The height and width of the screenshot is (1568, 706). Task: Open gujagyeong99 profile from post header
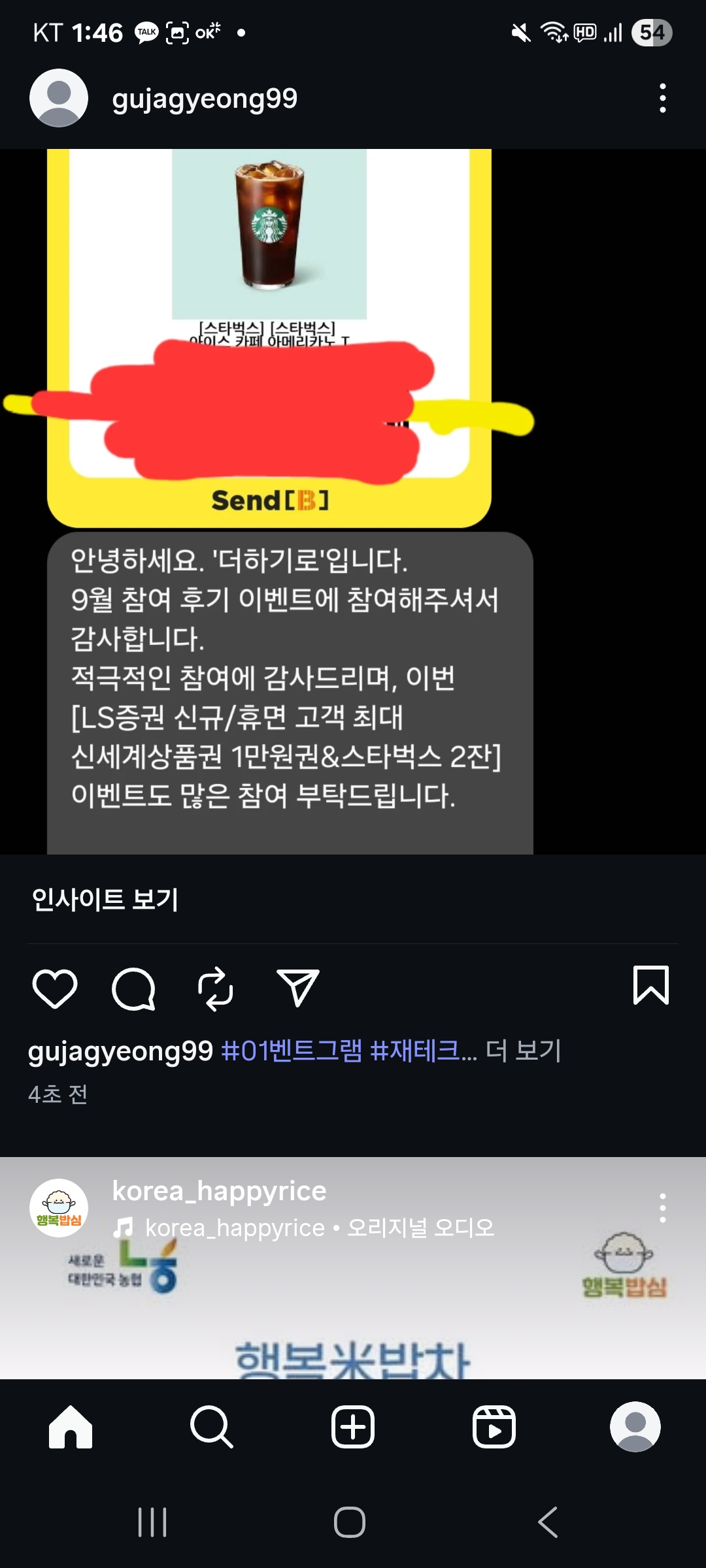(204, 99)
